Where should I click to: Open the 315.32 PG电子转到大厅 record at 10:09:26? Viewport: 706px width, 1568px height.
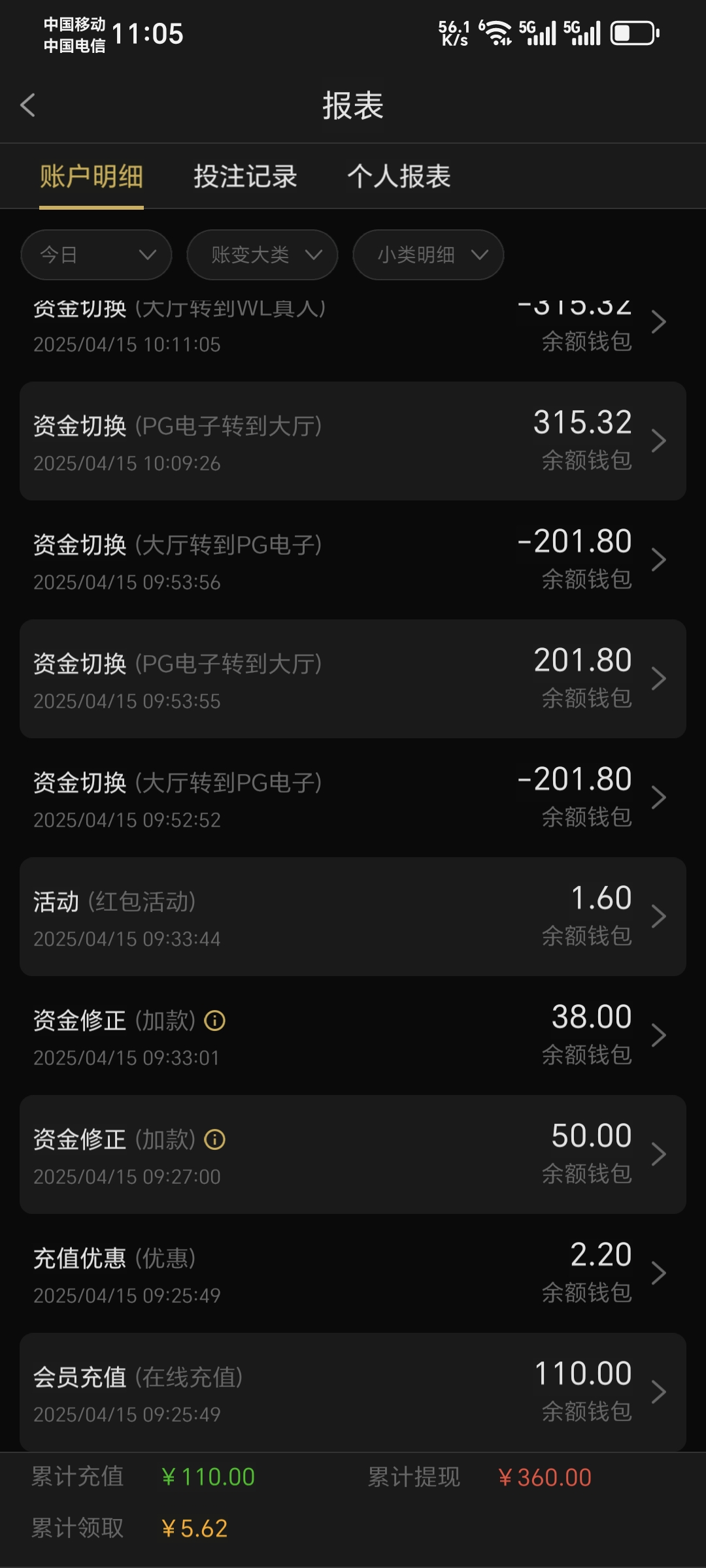coord(353,442)
